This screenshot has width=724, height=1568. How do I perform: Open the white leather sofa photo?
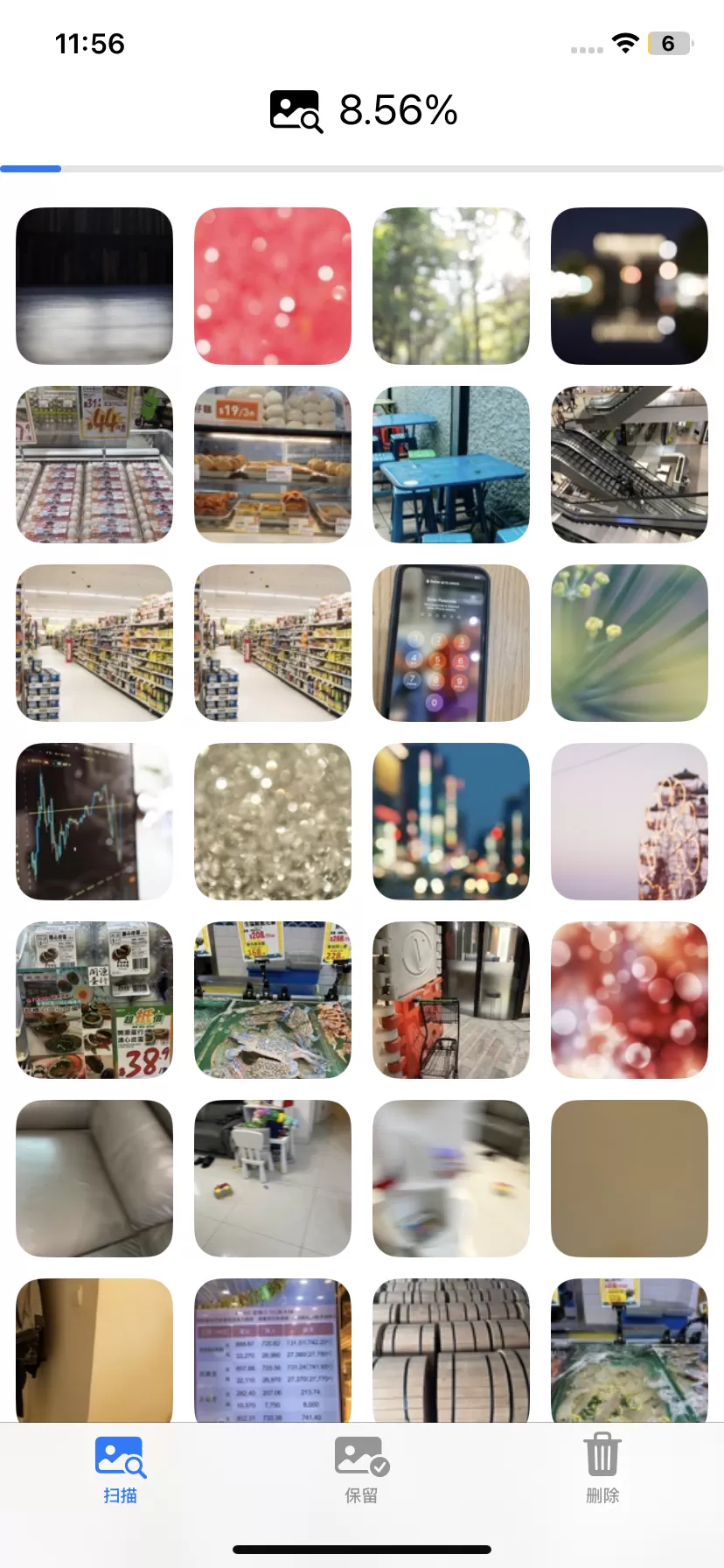point(94,1179)
